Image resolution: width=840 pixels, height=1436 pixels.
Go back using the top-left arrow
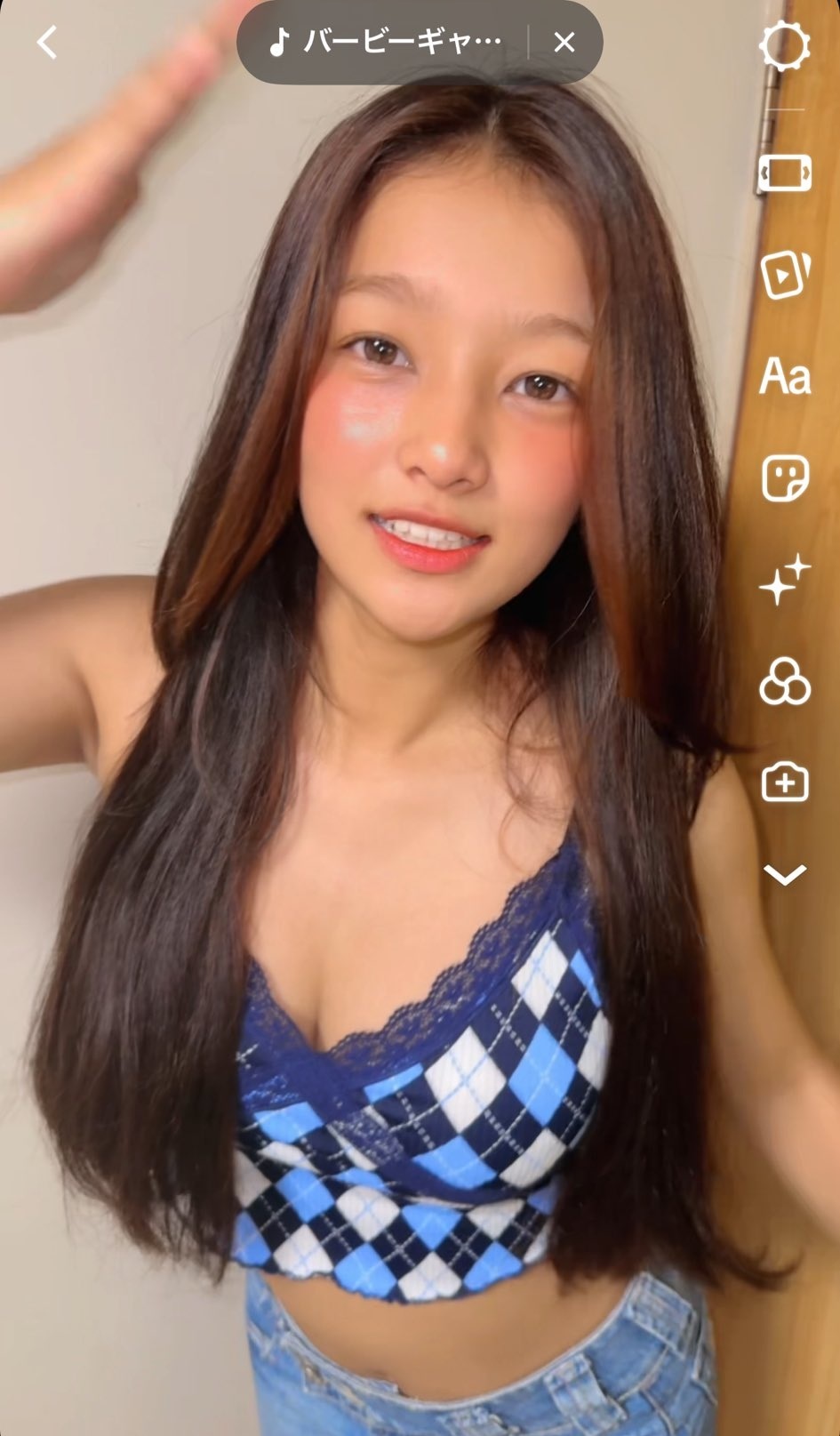point(48,42)
